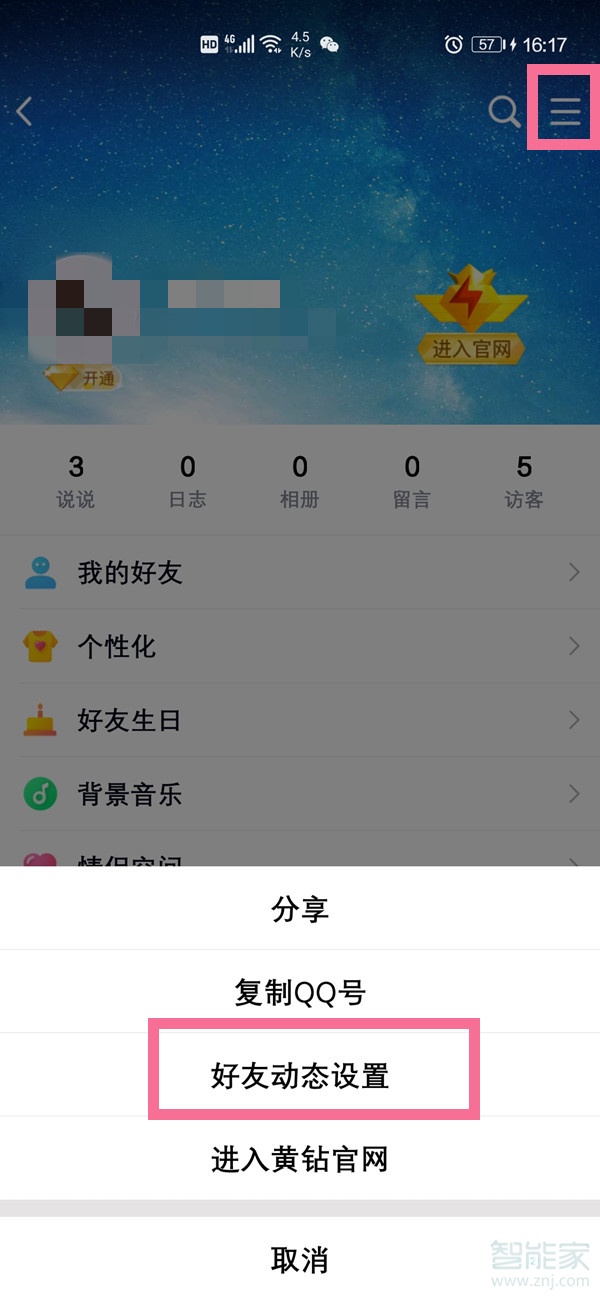Select 分享 in the bottom sheet
The height and width of the screenshot is (1300, 600).
click(x=300, y=909)
